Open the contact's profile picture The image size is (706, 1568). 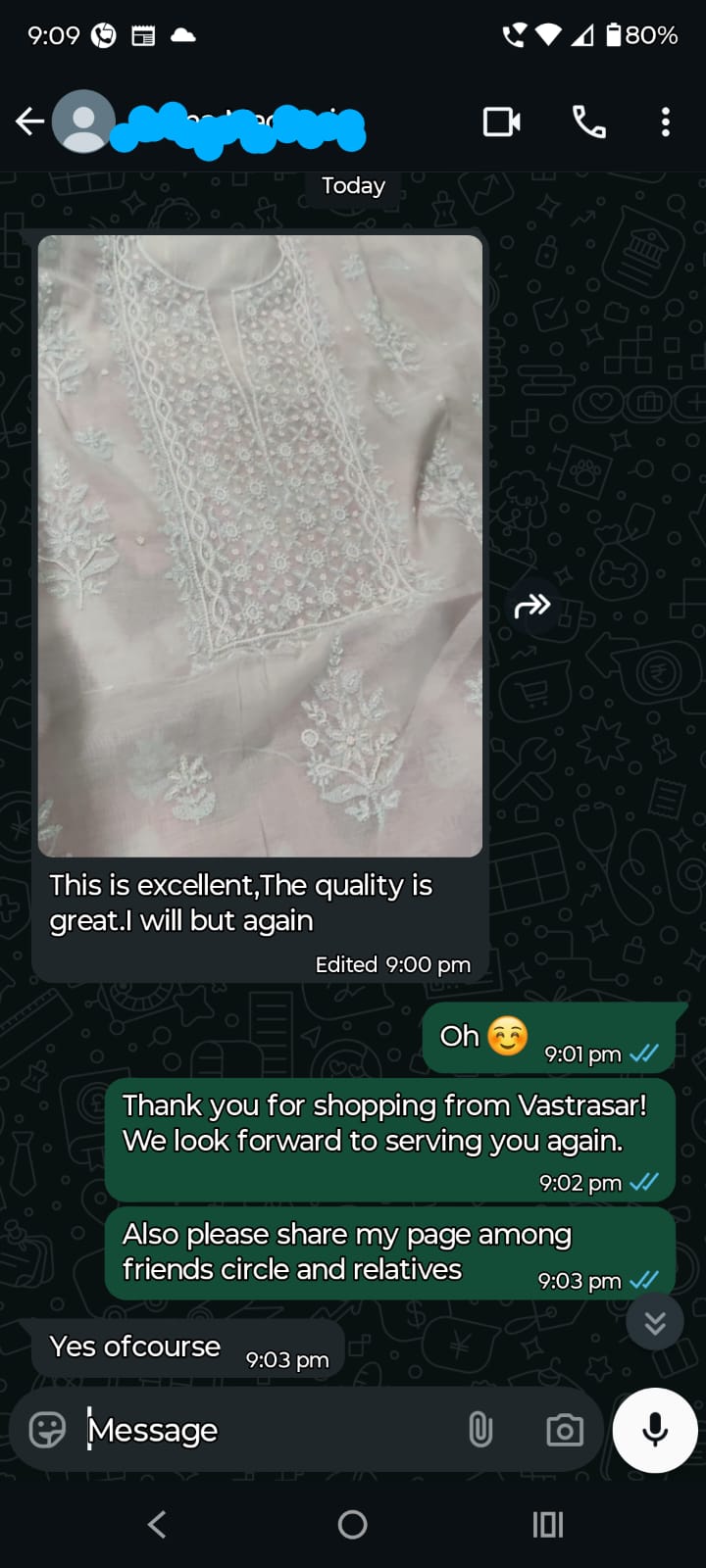(x=83, y=122)
